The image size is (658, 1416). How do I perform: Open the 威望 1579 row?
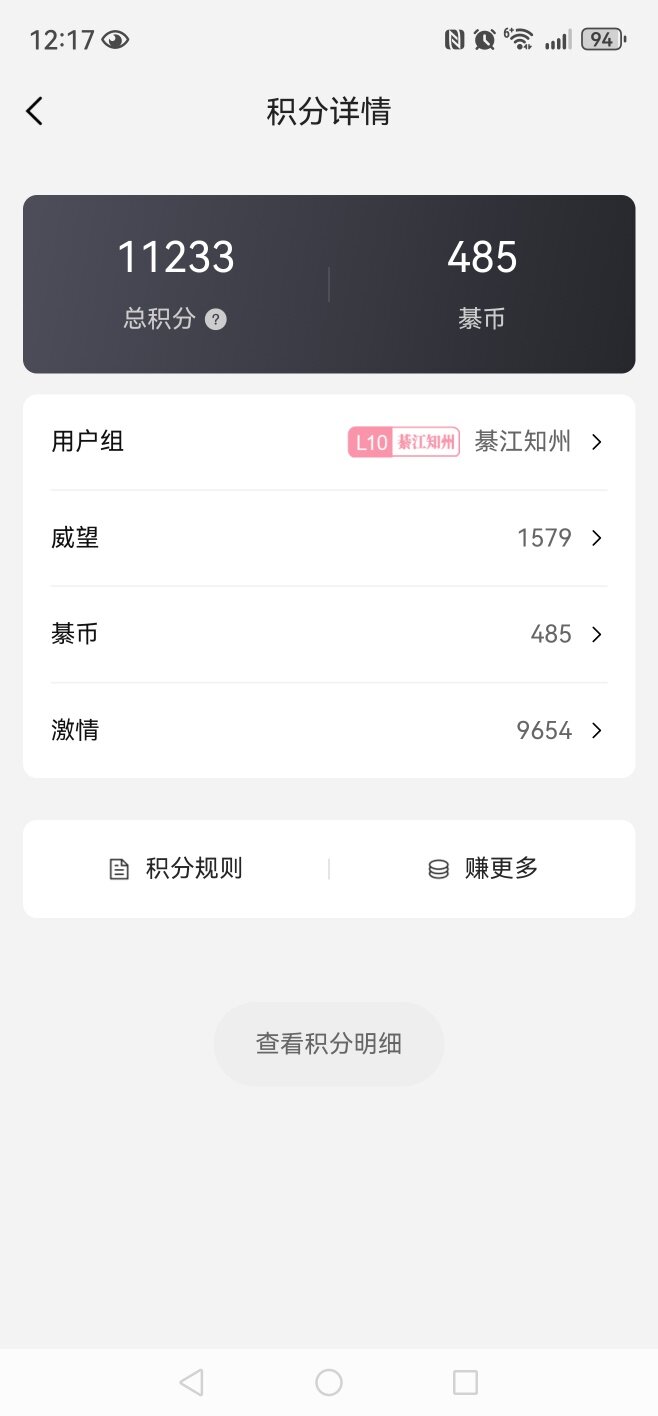coord(329,538)
